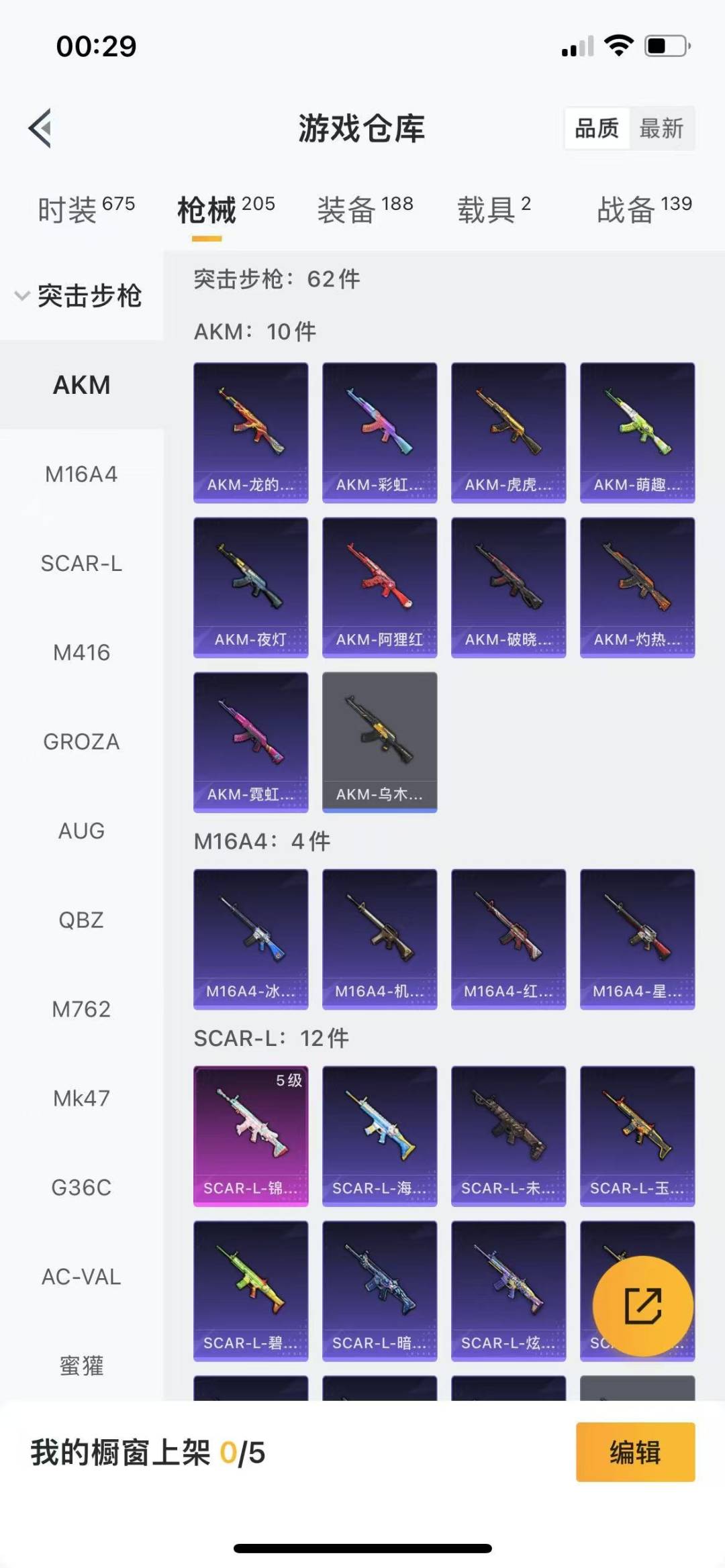This screenshot has width=725, height=1568.
Task: View the AKM-夜灯 skin item
Action: click(x=251, y=587)
